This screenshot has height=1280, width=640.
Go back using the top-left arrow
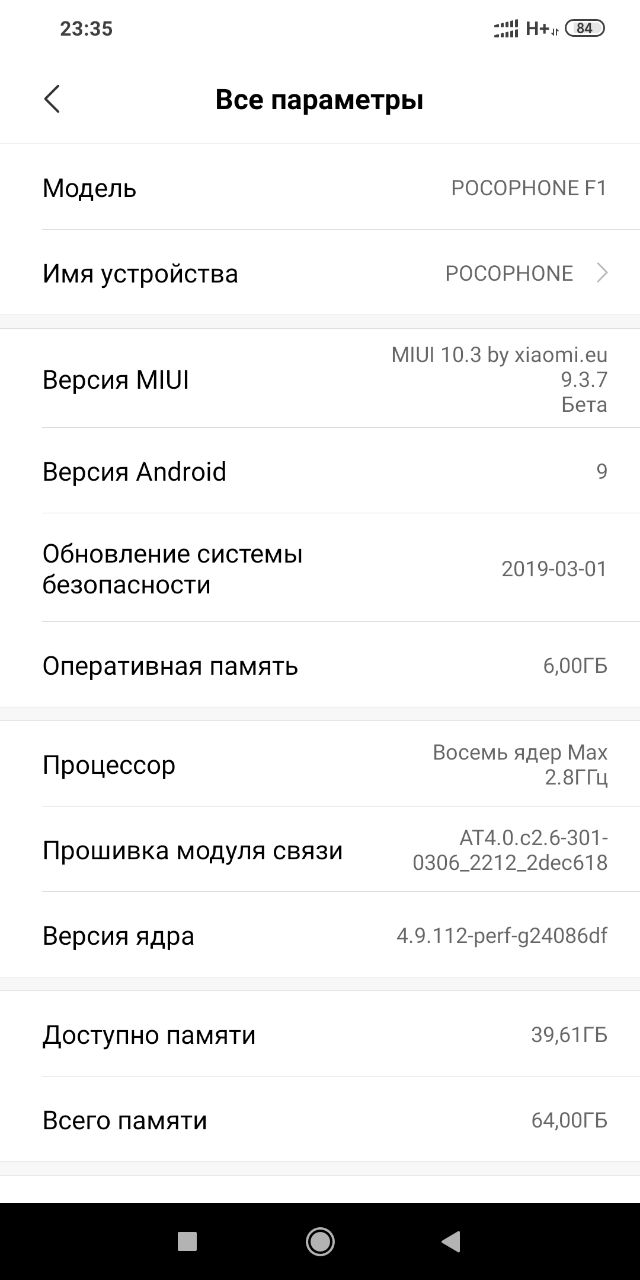click(52, 99)
